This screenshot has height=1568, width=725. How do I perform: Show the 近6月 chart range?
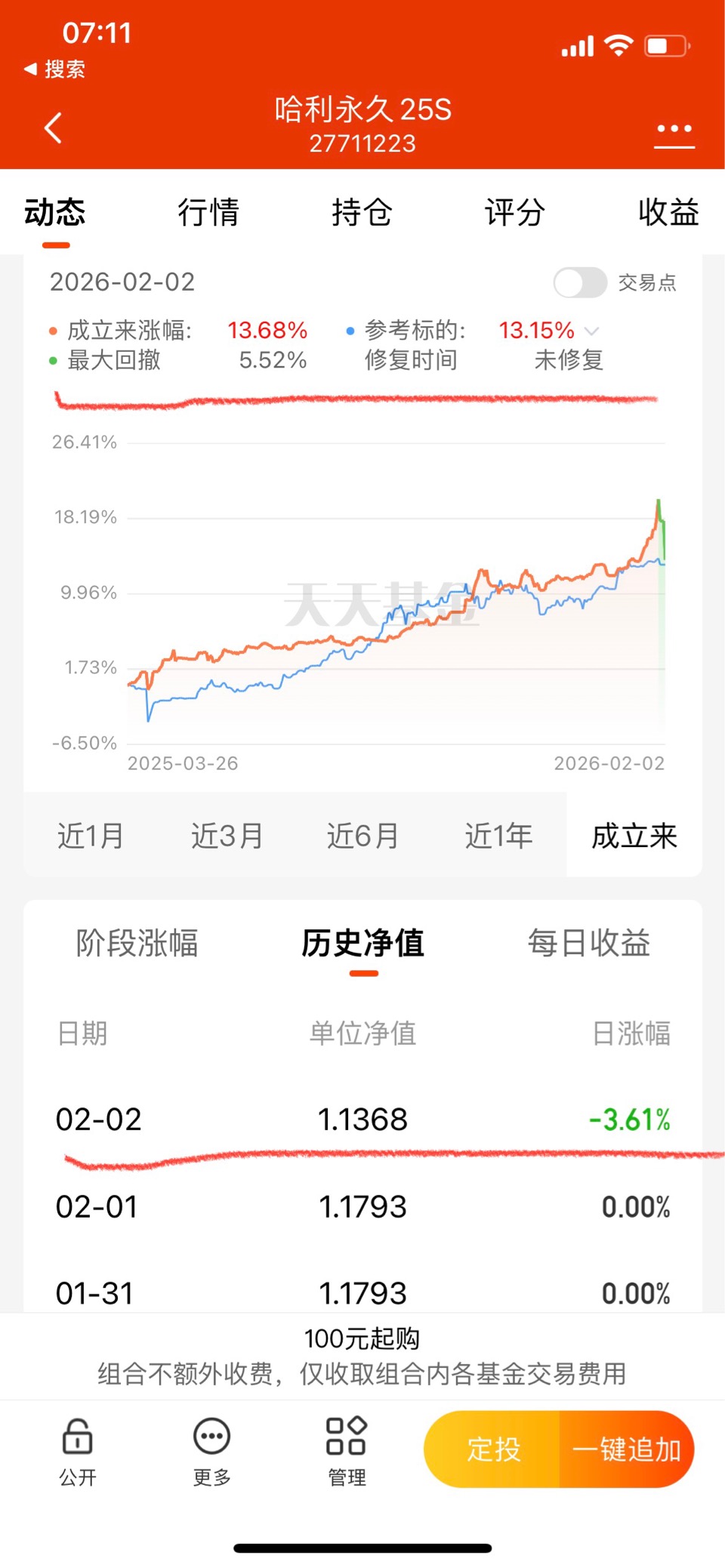(x=362, y=836)
